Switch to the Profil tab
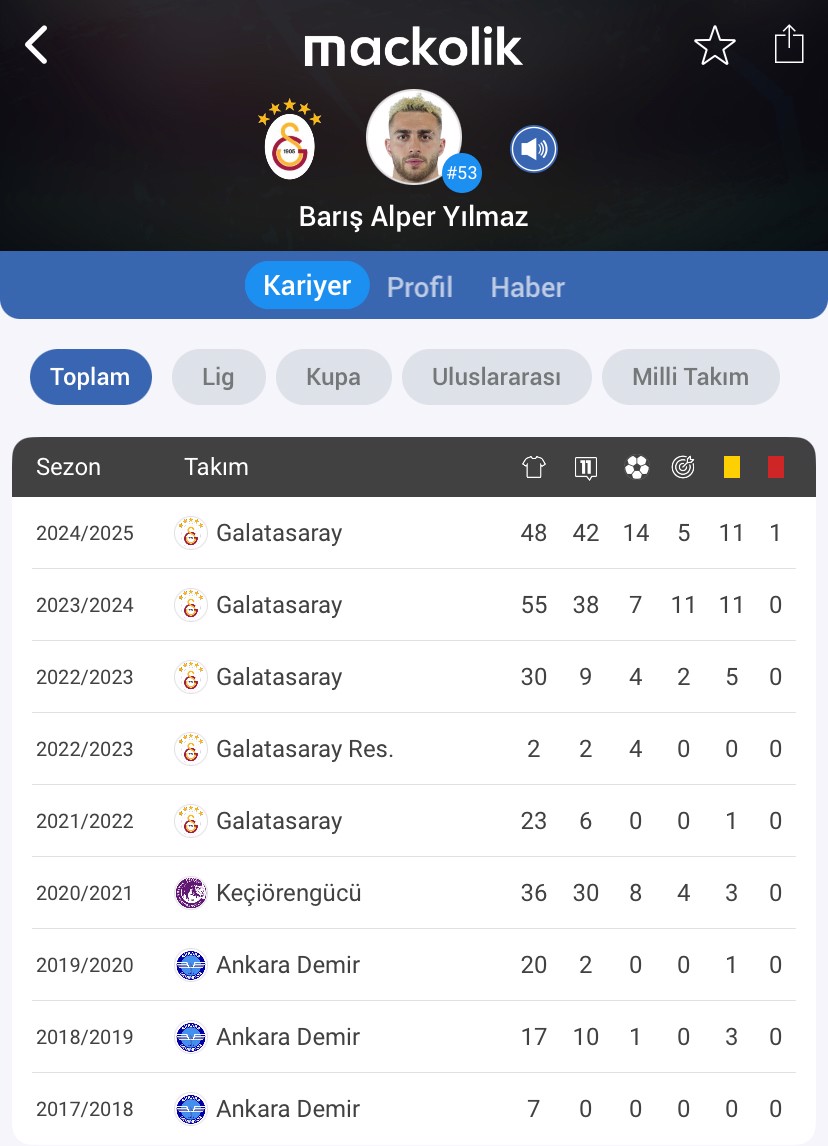Viewport: 828px width, 1146px height. tap(420, 287)
